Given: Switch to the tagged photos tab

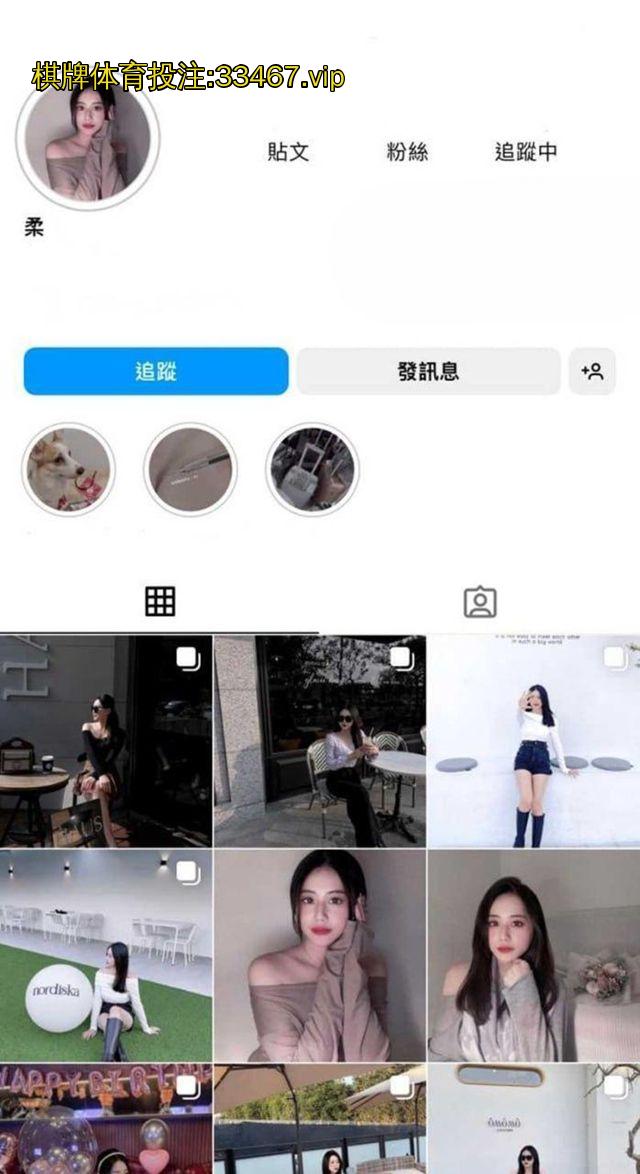Looking at the screenshot, I should pos(480,602).
